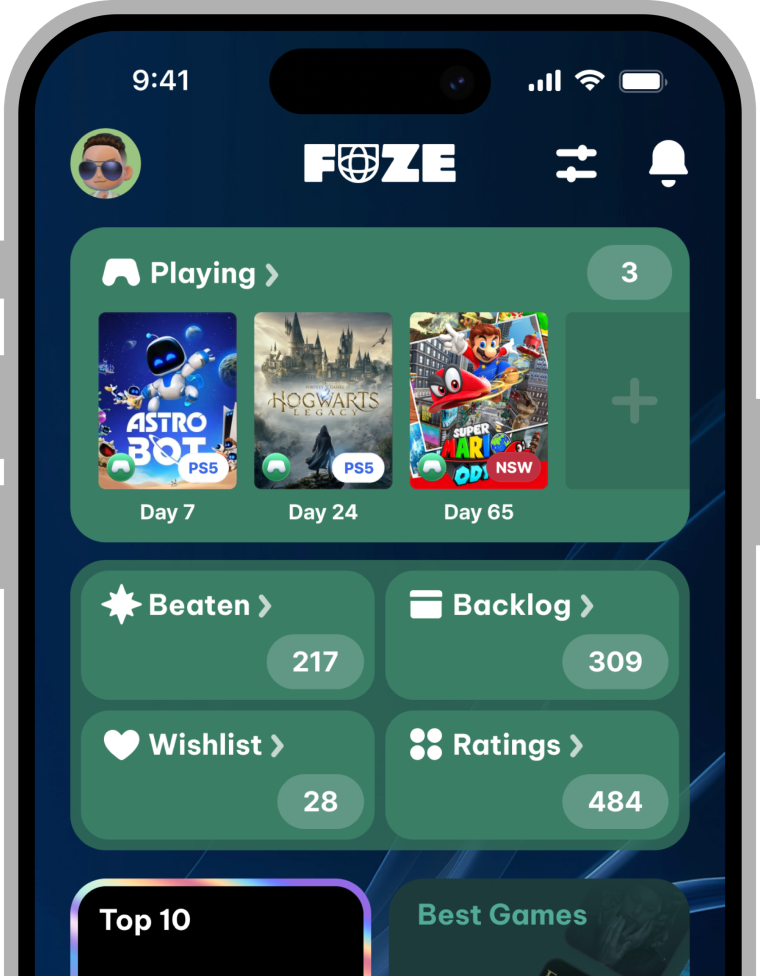Open the Backlog card
Viewport: 760px width, 976px height.
point(531,634)
